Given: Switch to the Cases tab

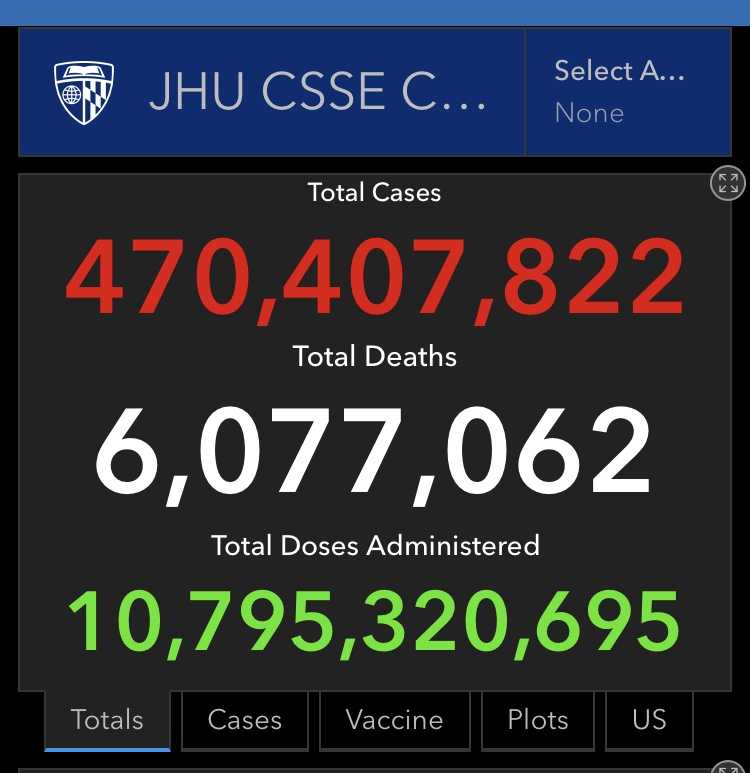Looking at the screenshot, I should [245, 720].
